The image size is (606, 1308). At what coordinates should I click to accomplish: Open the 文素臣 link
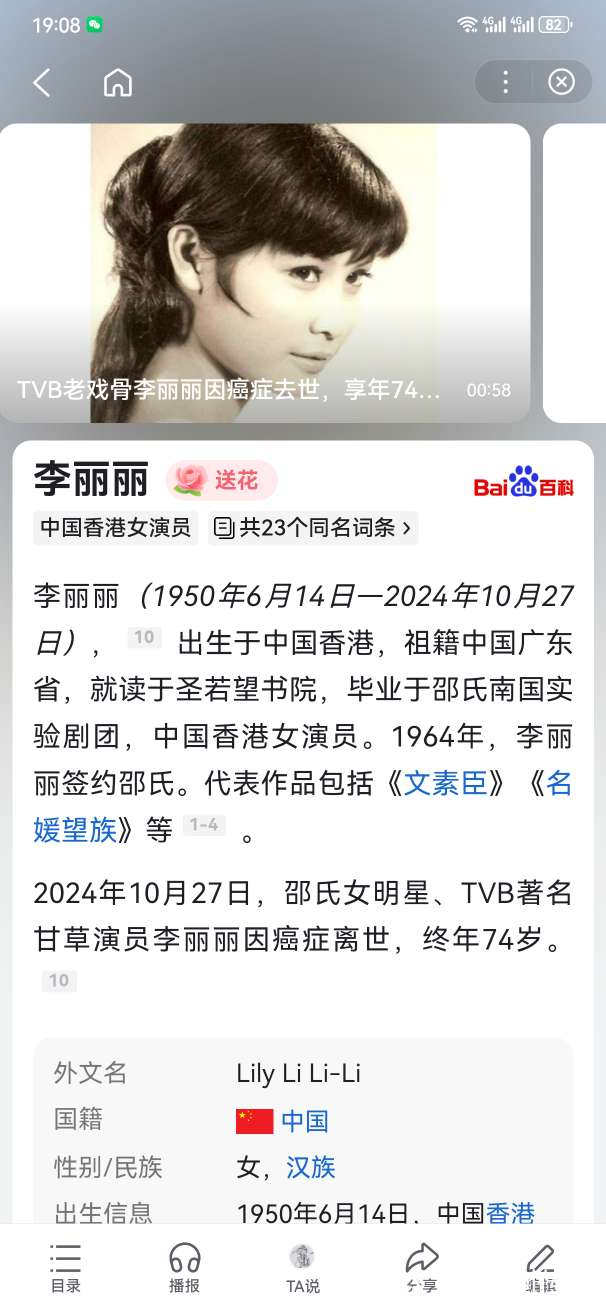click(445, 783)
